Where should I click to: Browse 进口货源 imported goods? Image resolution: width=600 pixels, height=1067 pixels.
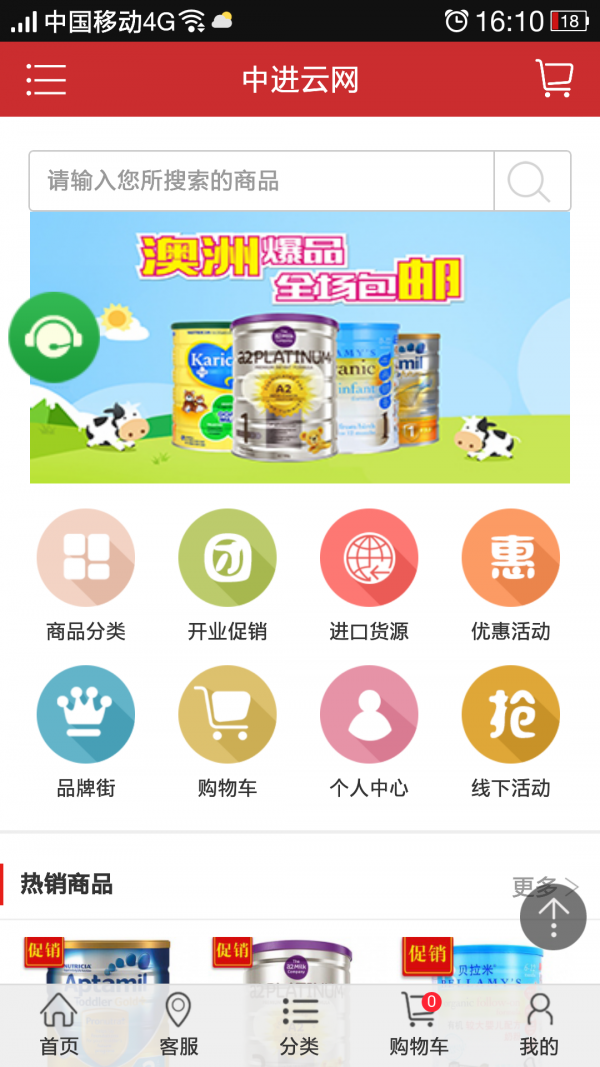coord(369,558)
